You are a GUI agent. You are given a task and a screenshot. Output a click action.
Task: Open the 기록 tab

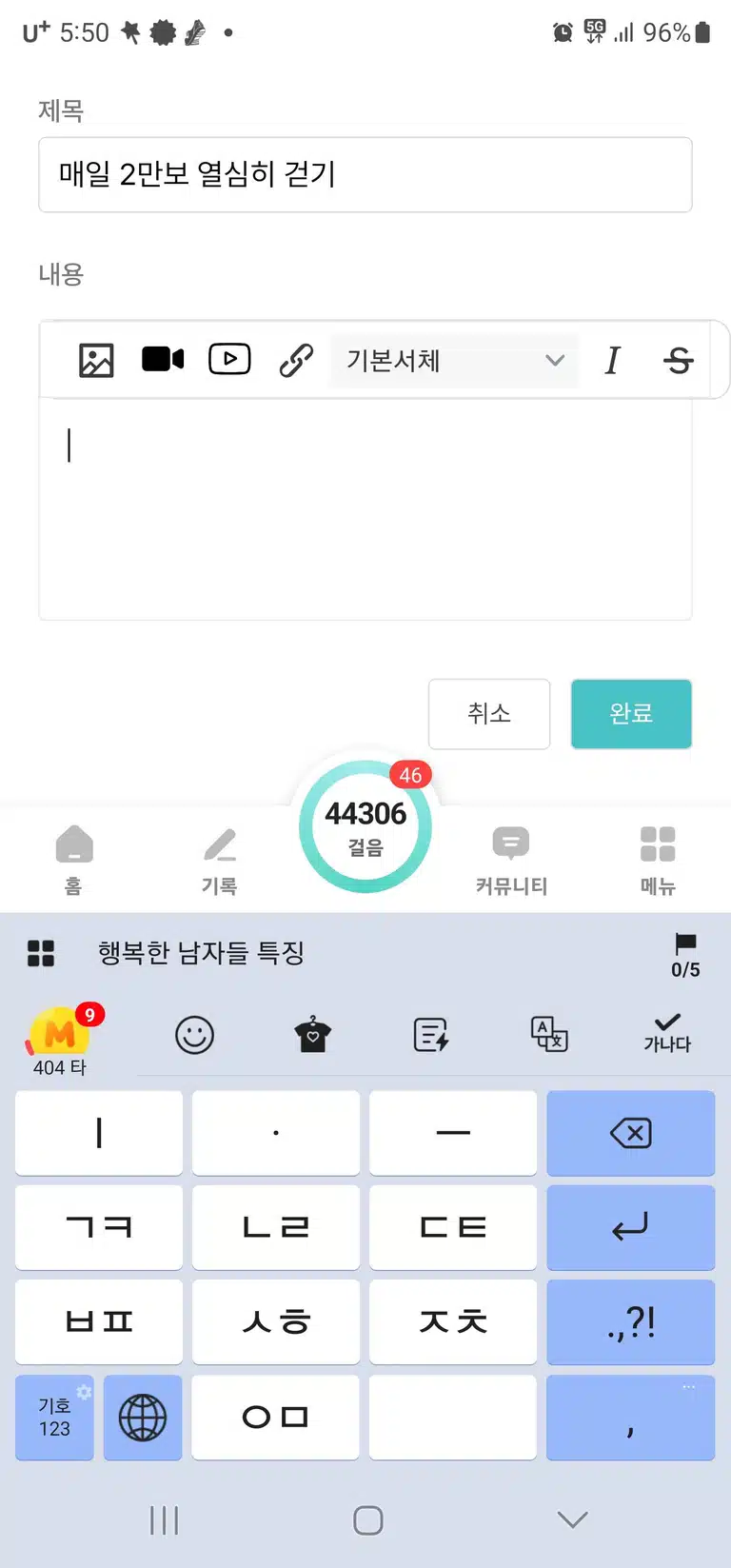220,860
